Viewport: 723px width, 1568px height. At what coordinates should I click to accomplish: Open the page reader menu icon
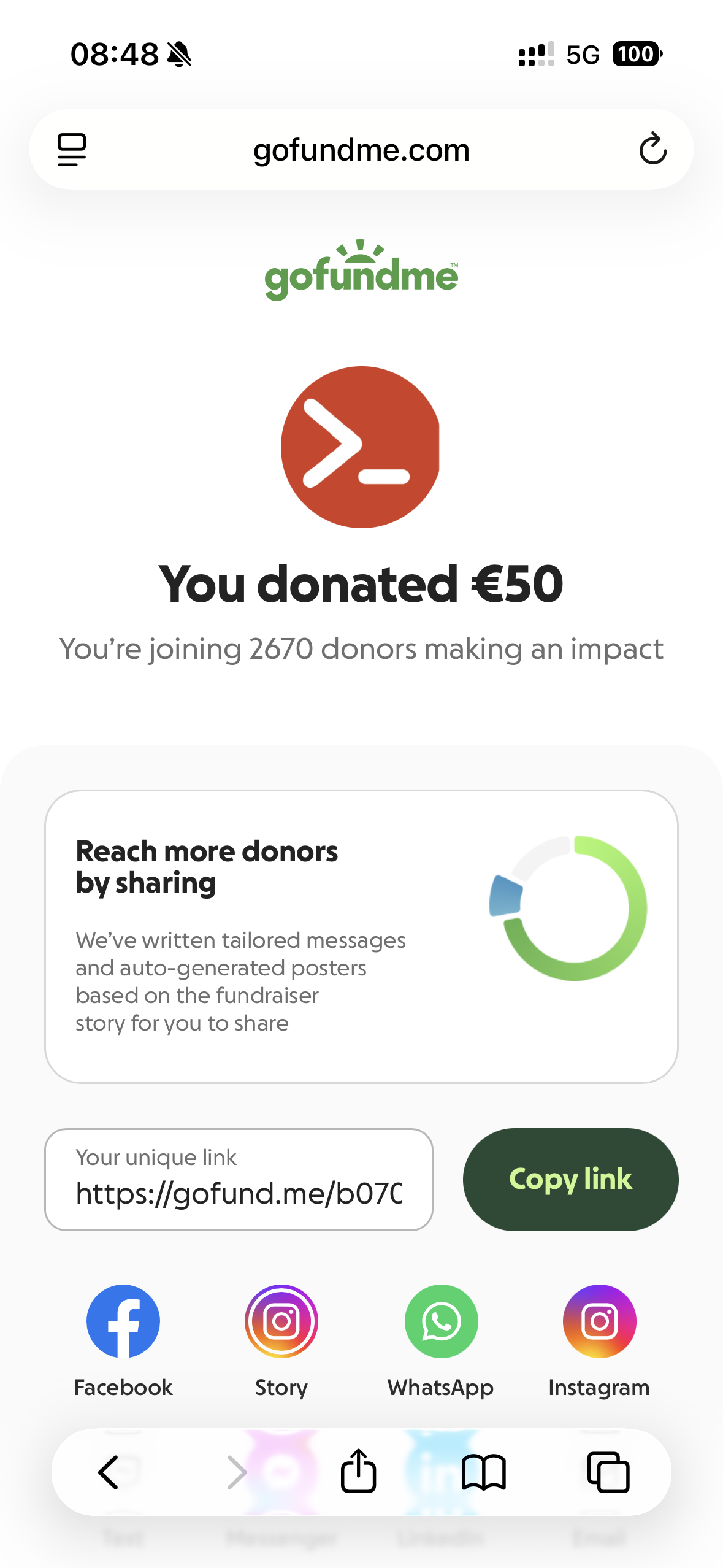pos(72,149)
